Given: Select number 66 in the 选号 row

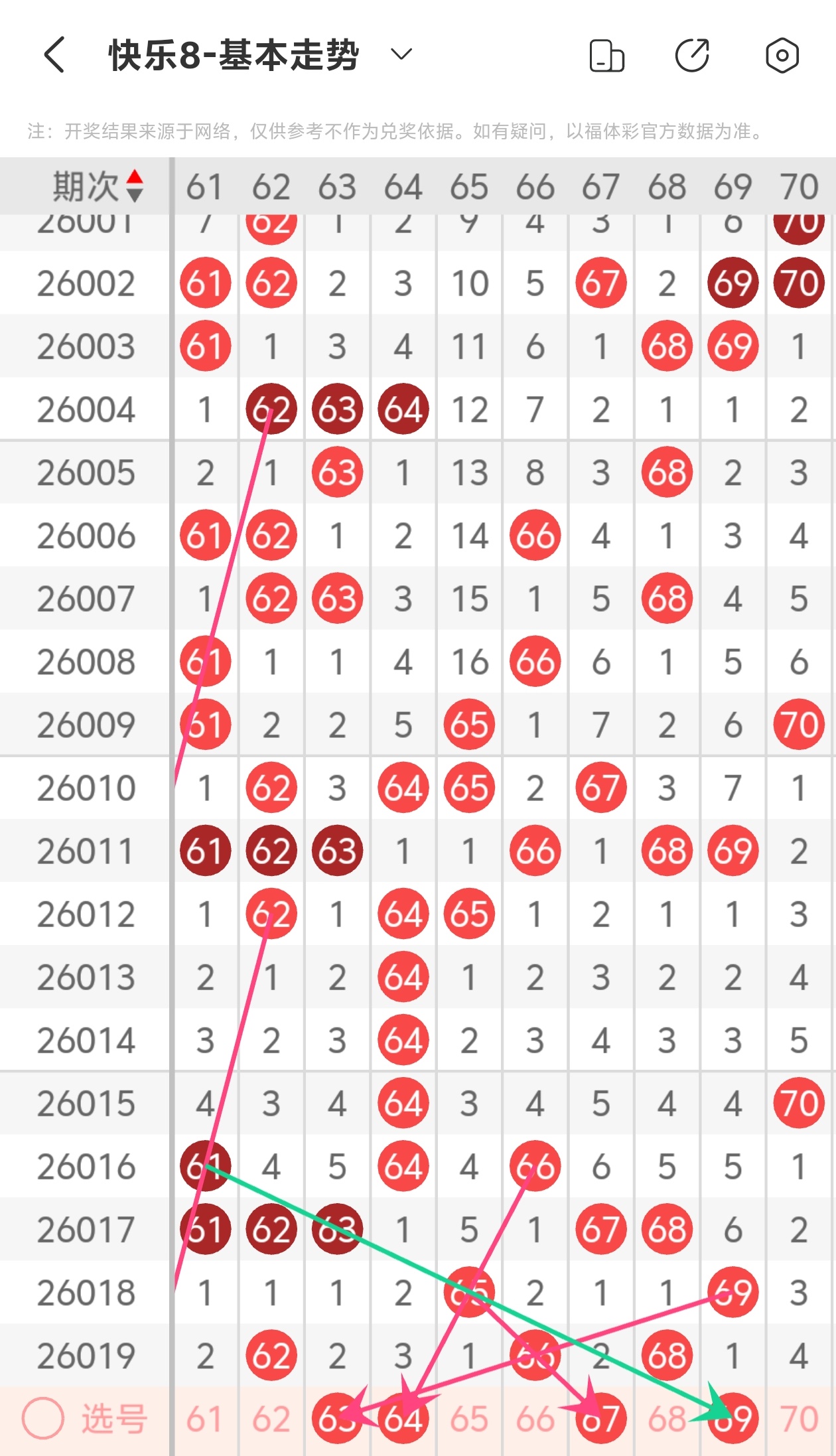Looking at the screenshot, I should [535, 1419].
